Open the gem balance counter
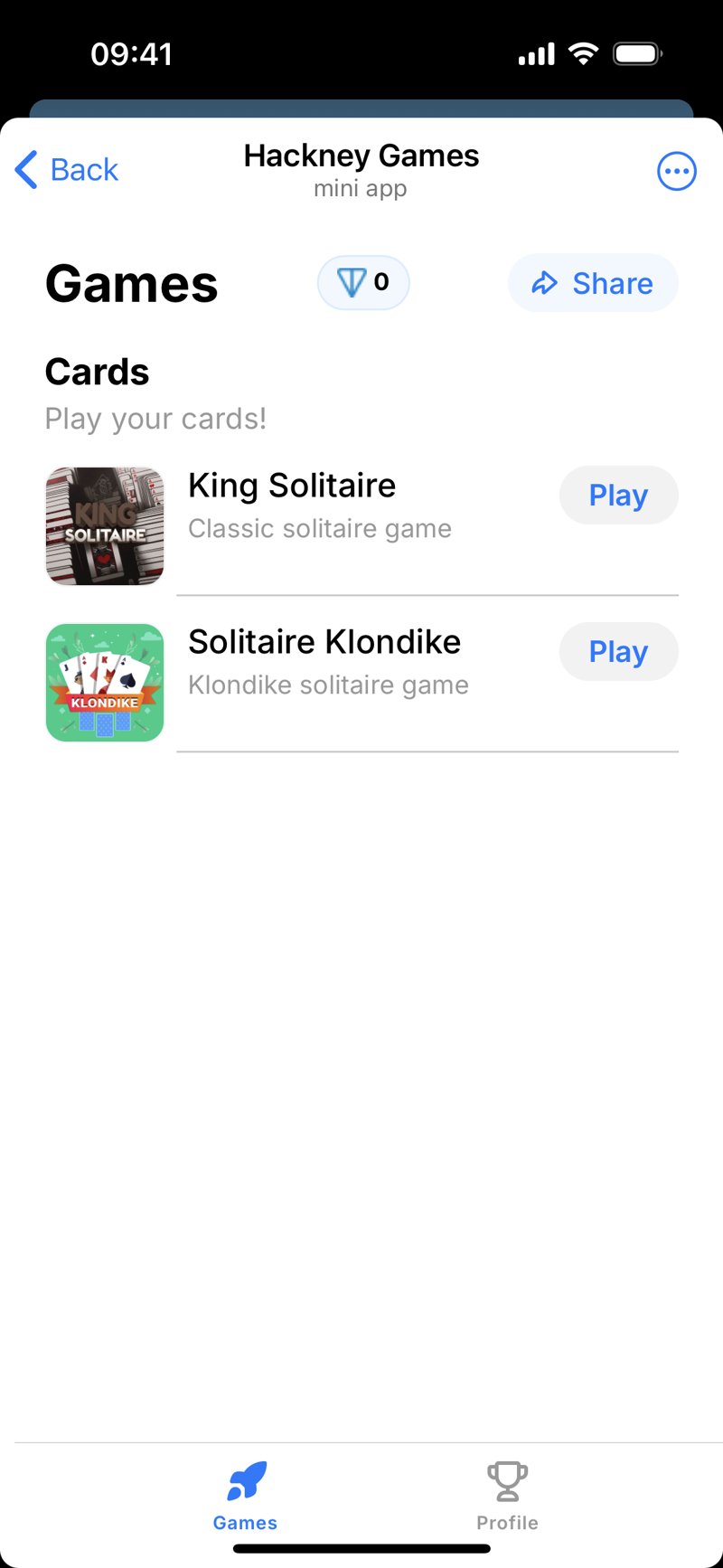This screenshot has width=723, height=1568. click(363, 282)
